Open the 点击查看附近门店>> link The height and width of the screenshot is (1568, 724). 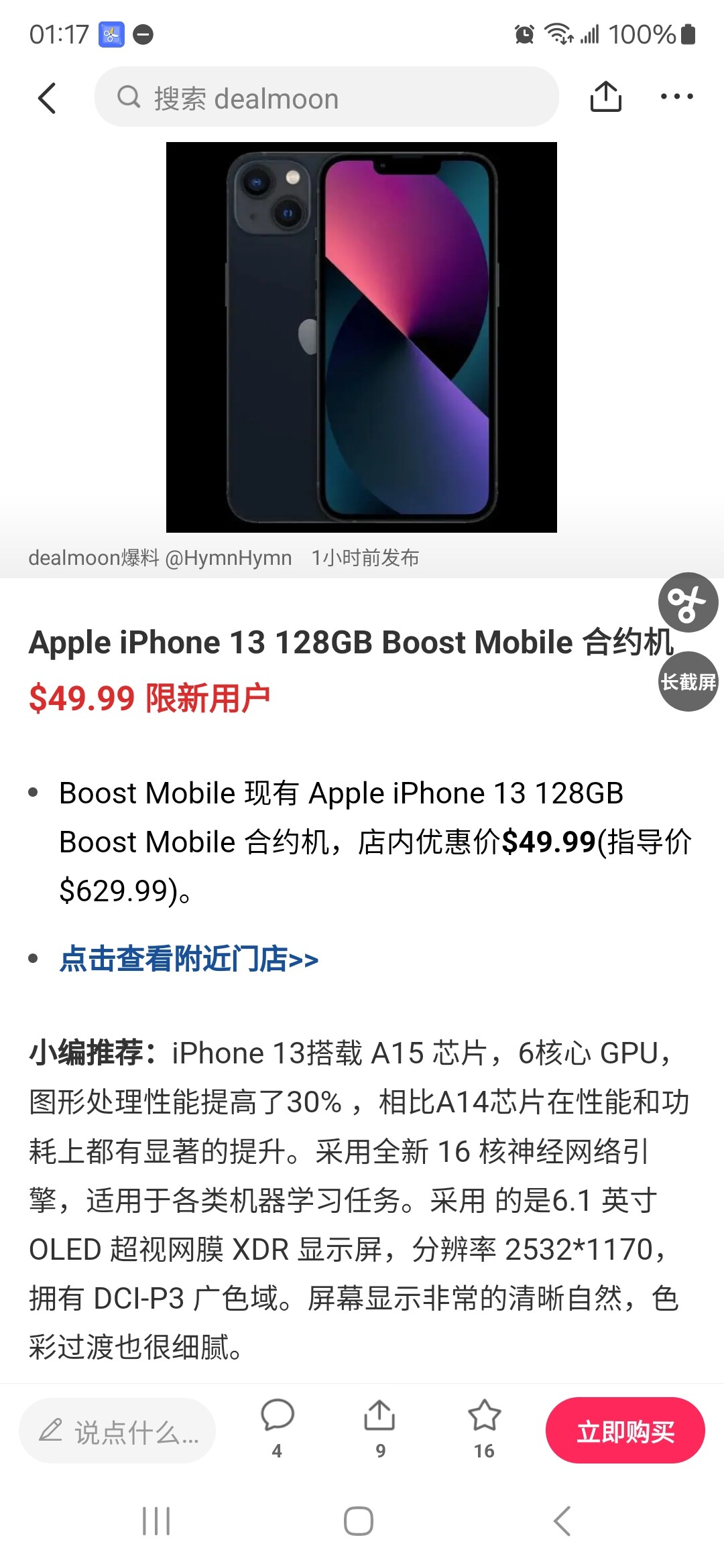188,959
